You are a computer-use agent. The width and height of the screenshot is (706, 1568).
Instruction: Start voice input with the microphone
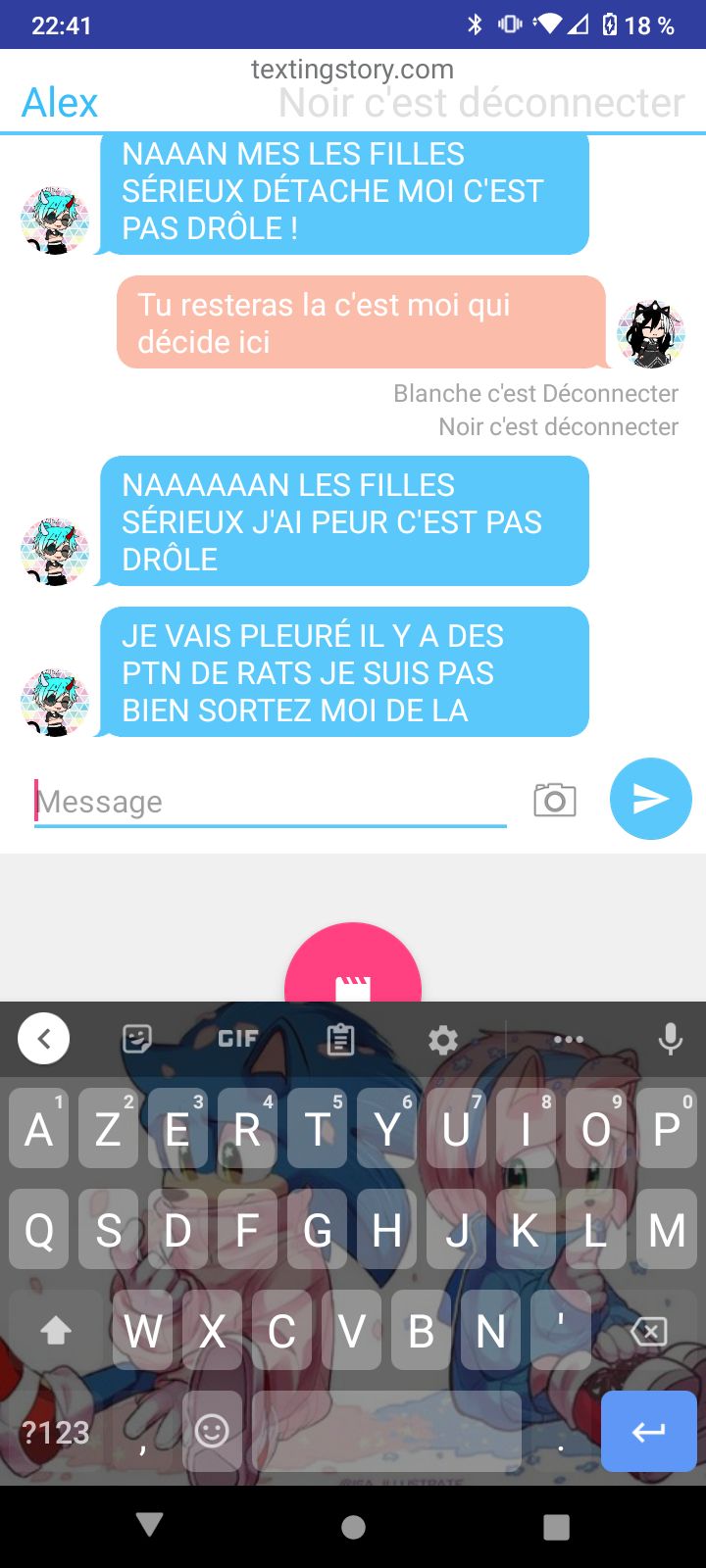(670, 1038)
